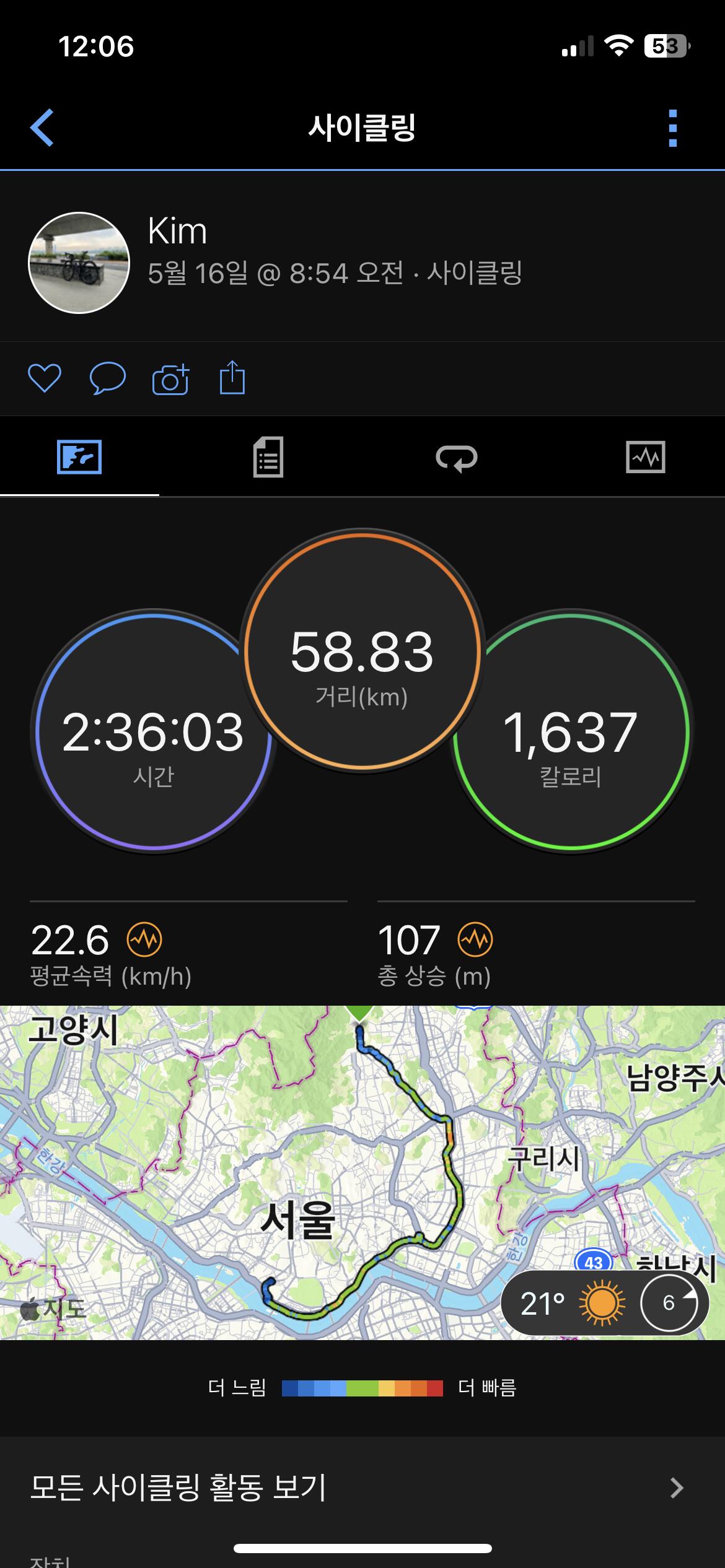
Task: Open the three-dot overflow menu
Action: pos(673,128)
